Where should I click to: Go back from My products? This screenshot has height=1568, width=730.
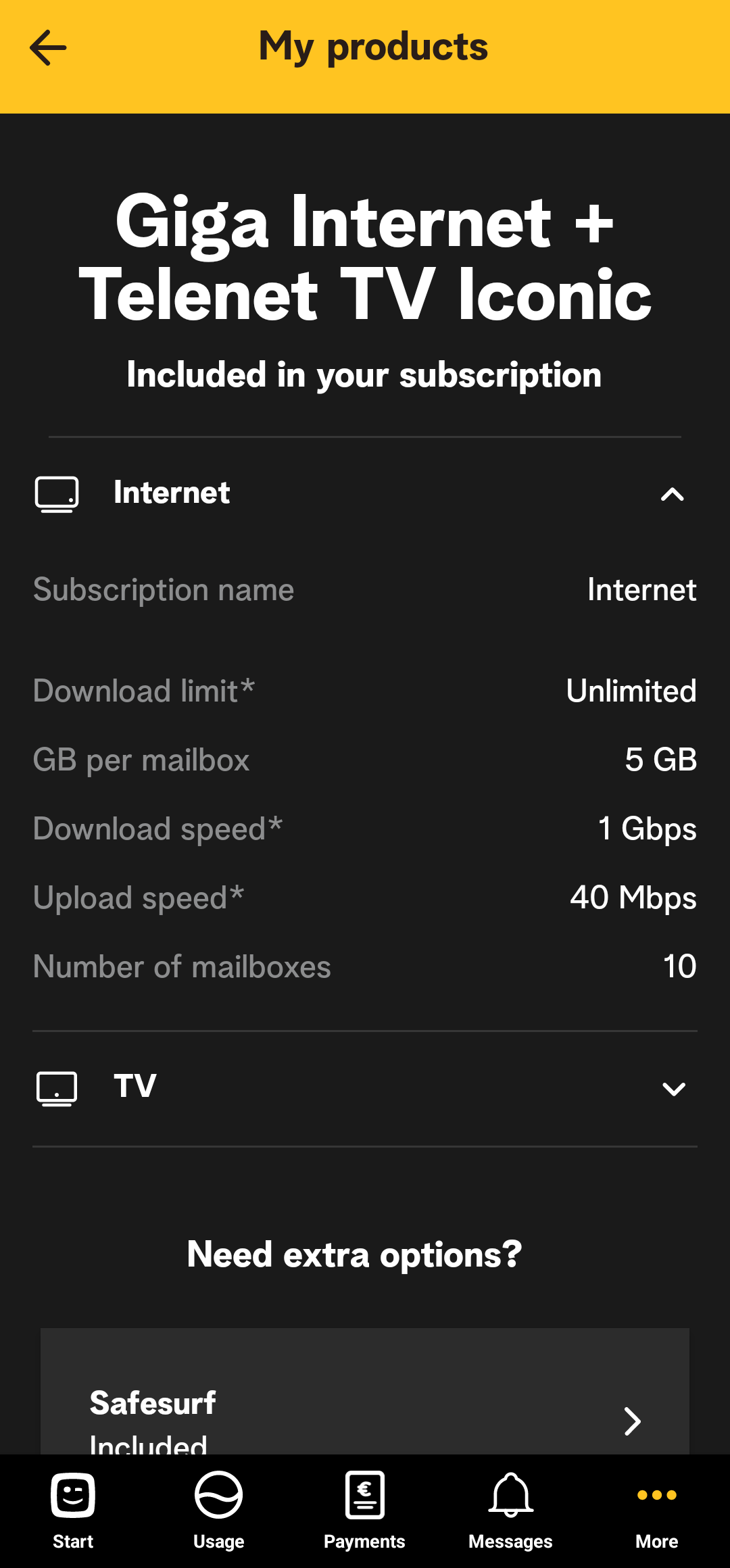pyautogui.click(x=48, y=48)
